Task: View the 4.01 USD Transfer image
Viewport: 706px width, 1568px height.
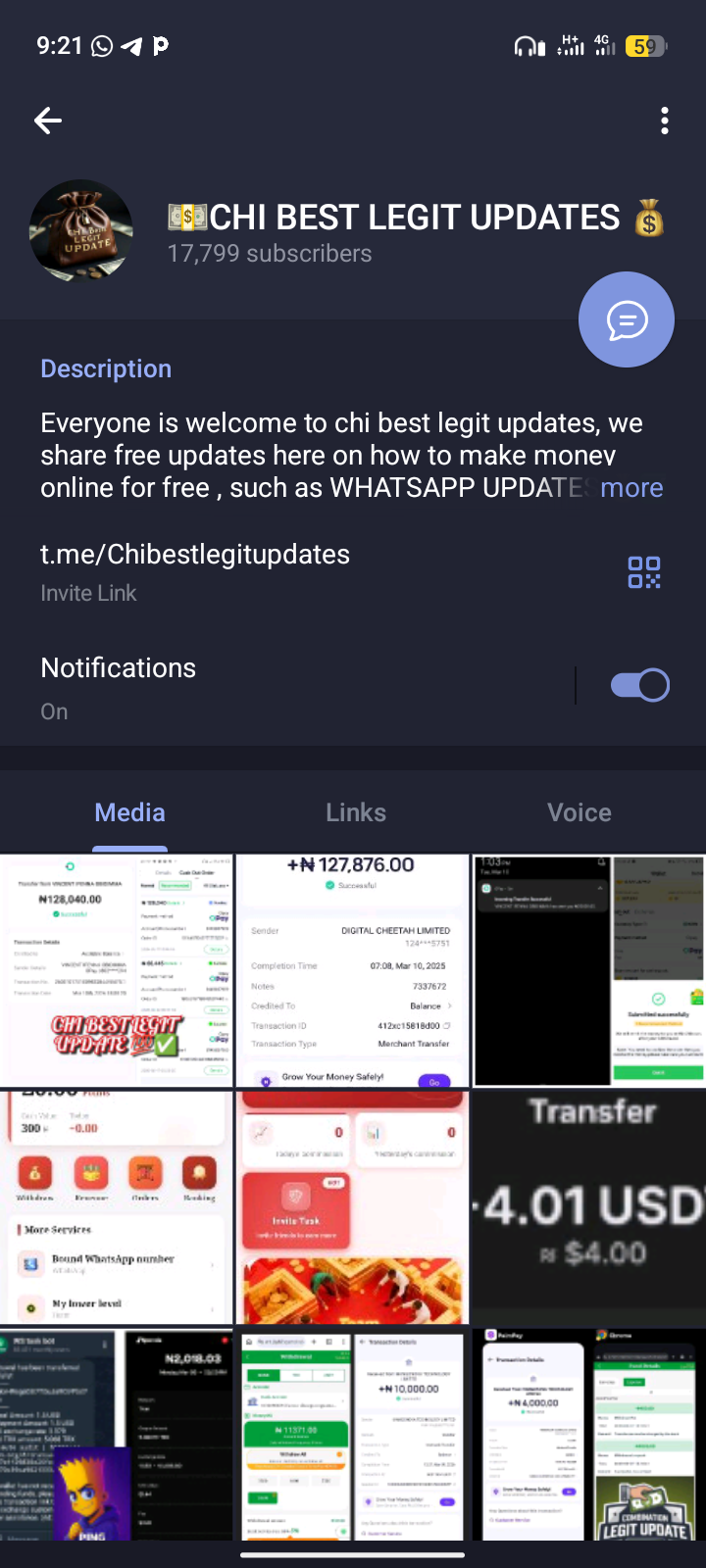Action: click(588, 1207)
